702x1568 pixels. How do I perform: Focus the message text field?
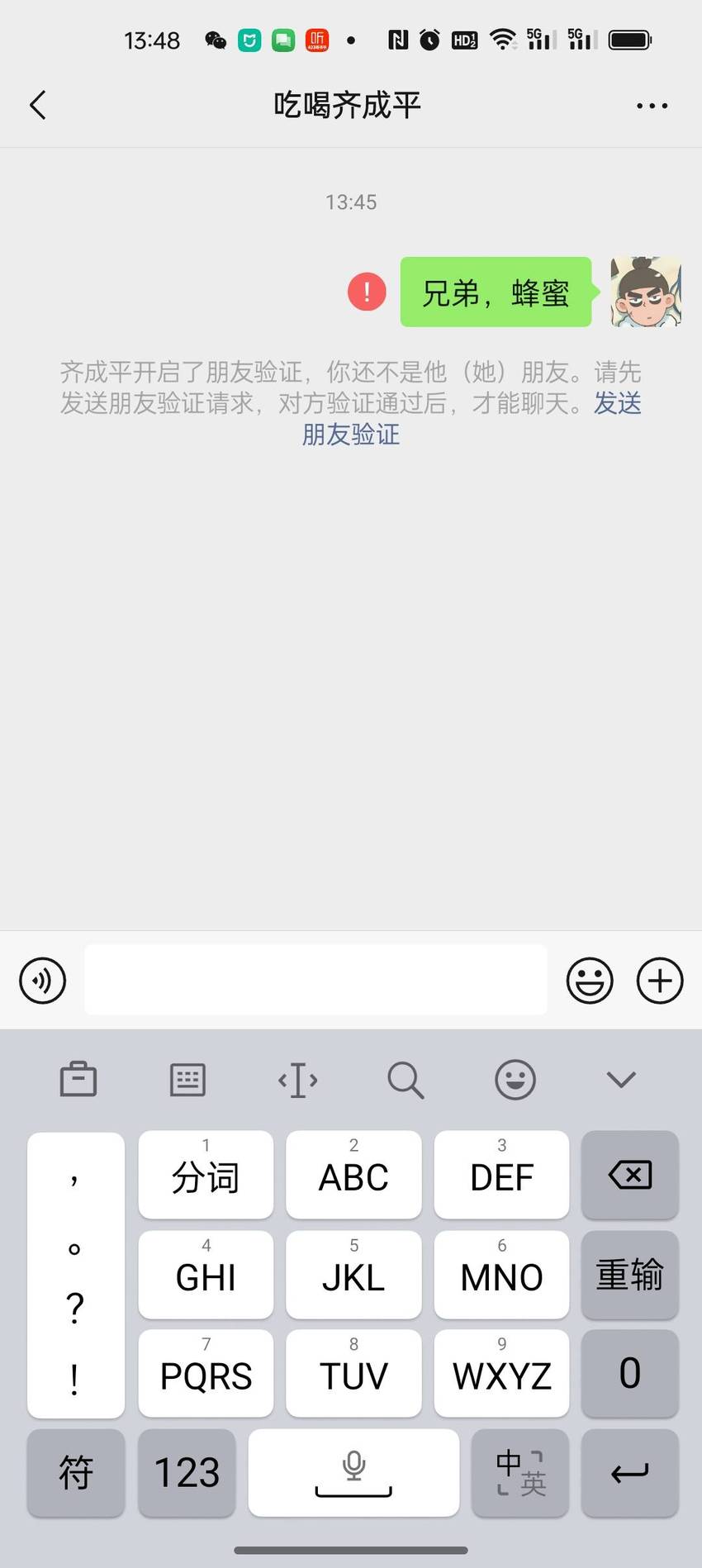(315, 980)
